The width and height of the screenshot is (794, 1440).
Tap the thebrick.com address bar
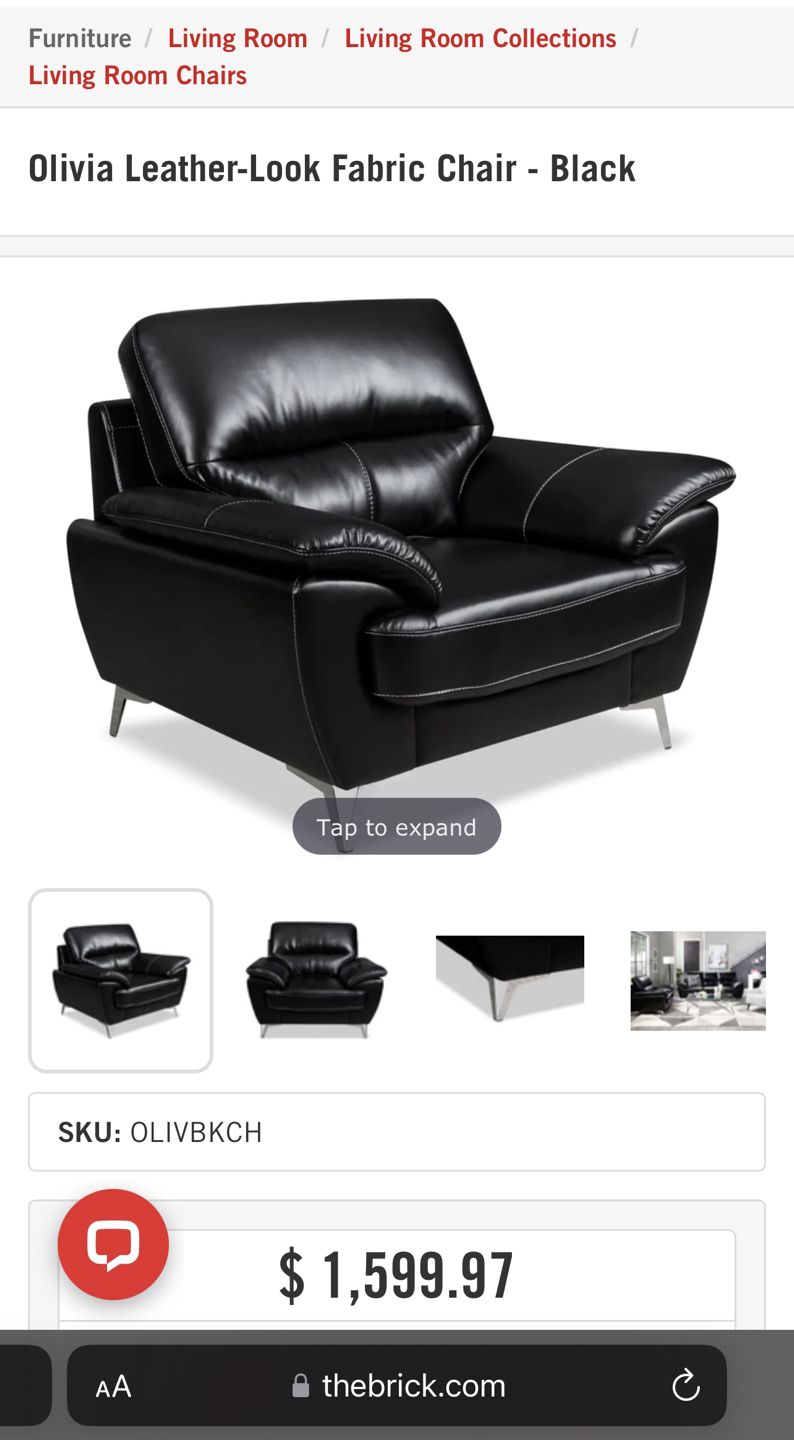pos(400,1386)
